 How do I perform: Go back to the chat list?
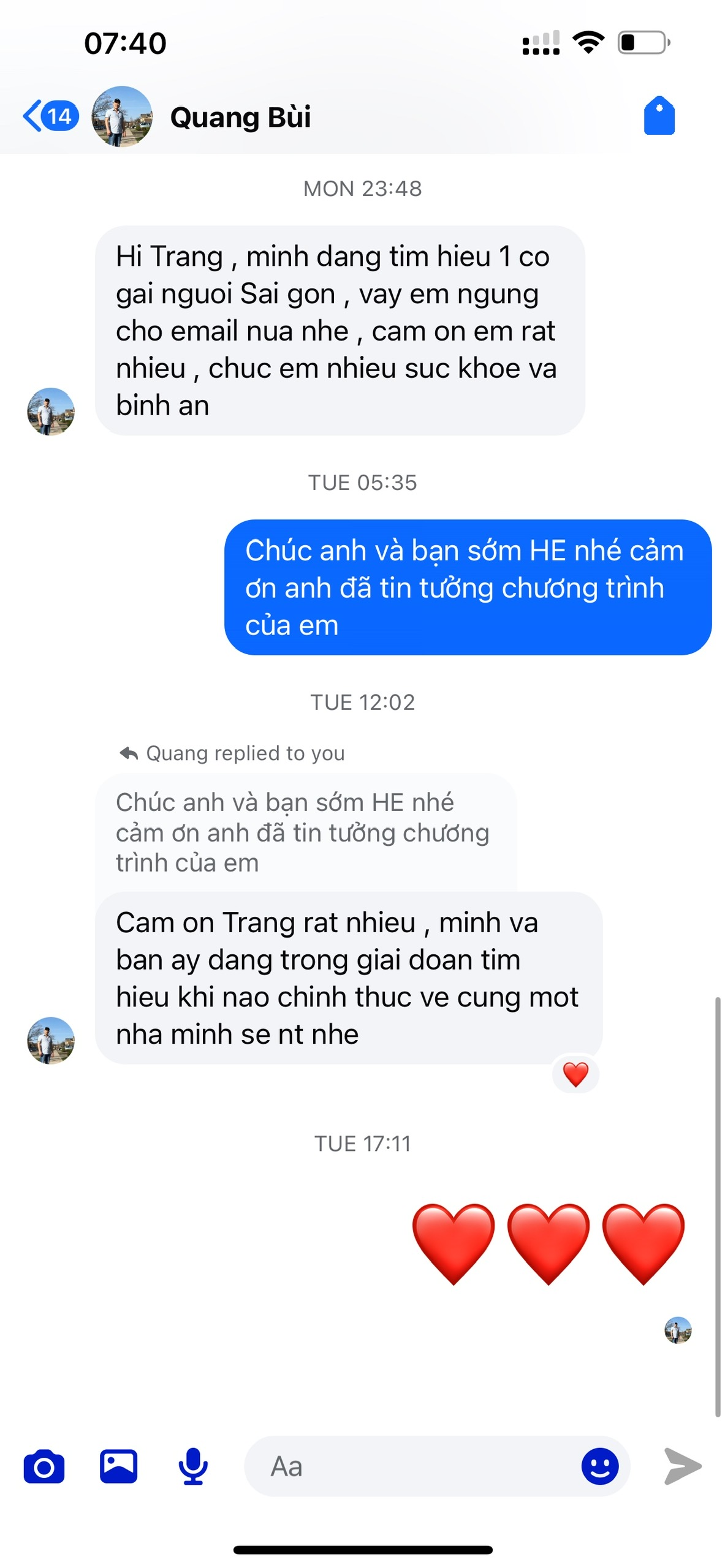pos(49,116)
